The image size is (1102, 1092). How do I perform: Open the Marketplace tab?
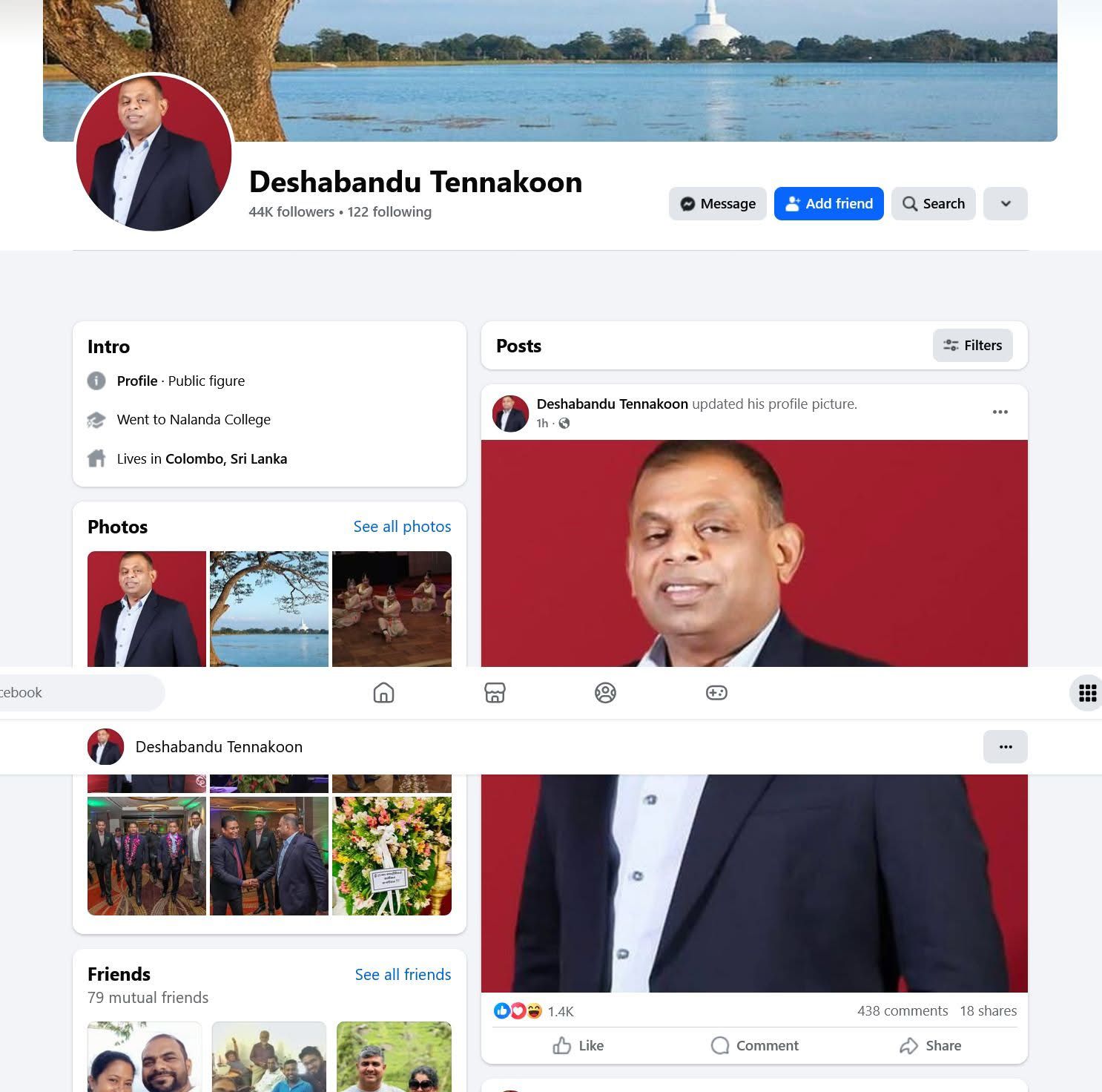point(495,693)
